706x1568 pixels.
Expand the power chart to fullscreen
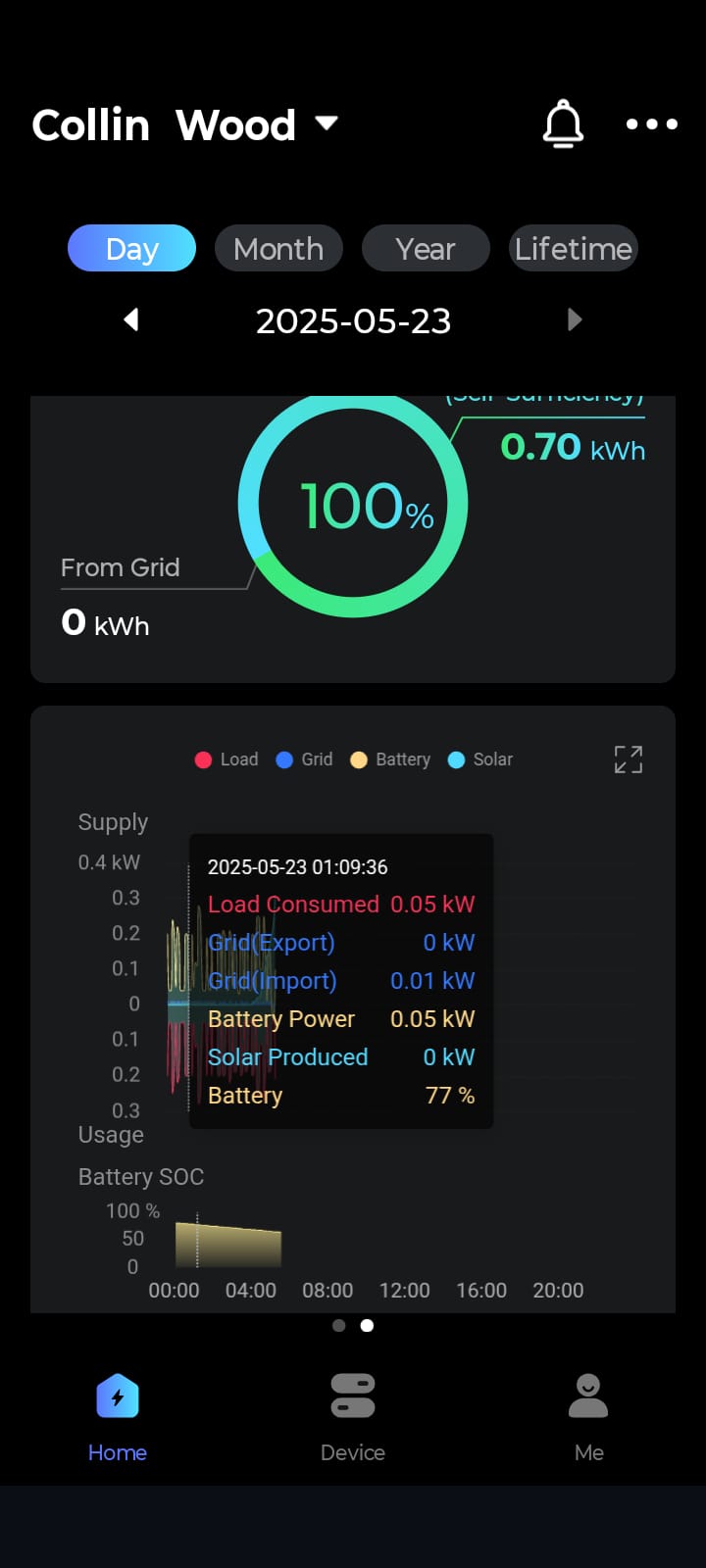[629, 759]
